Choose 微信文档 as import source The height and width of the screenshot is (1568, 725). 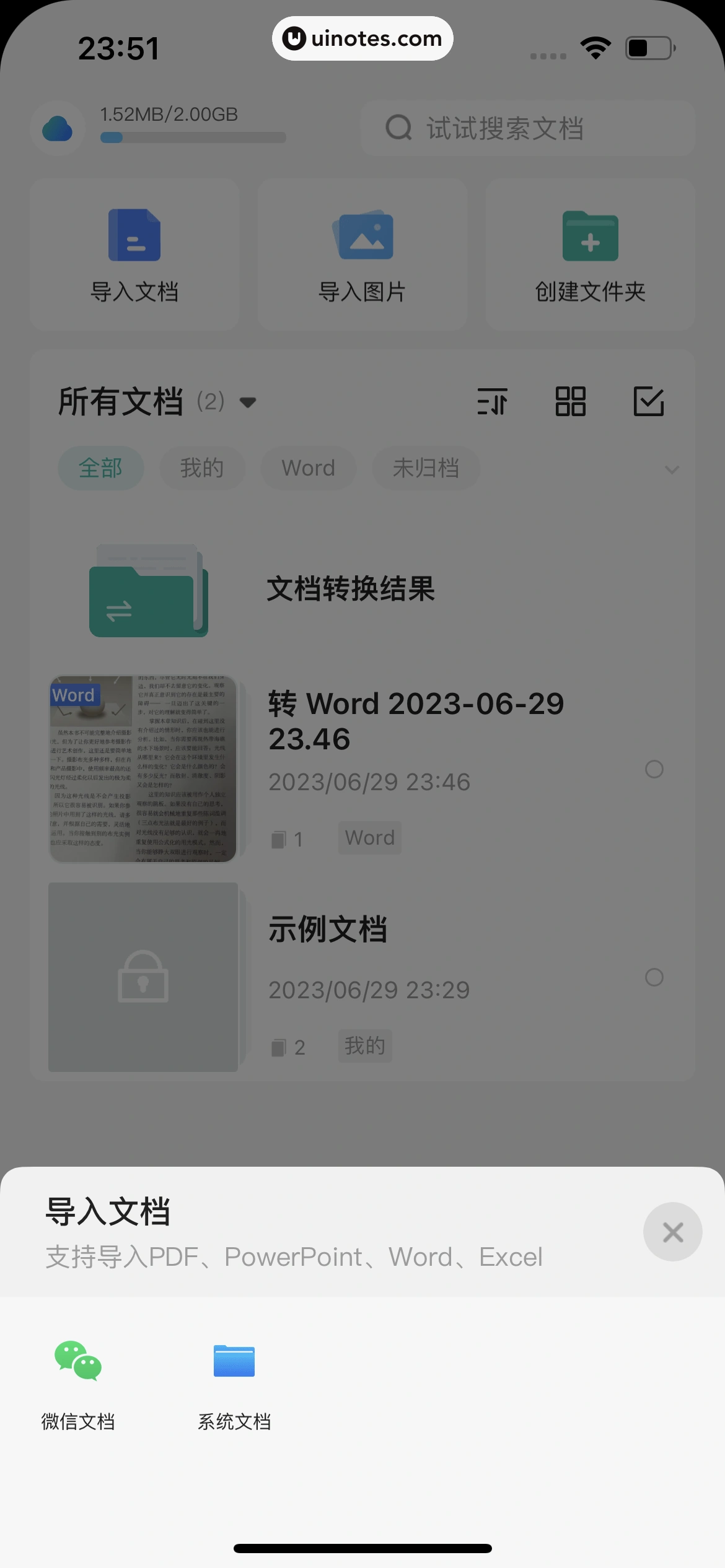78,1382
